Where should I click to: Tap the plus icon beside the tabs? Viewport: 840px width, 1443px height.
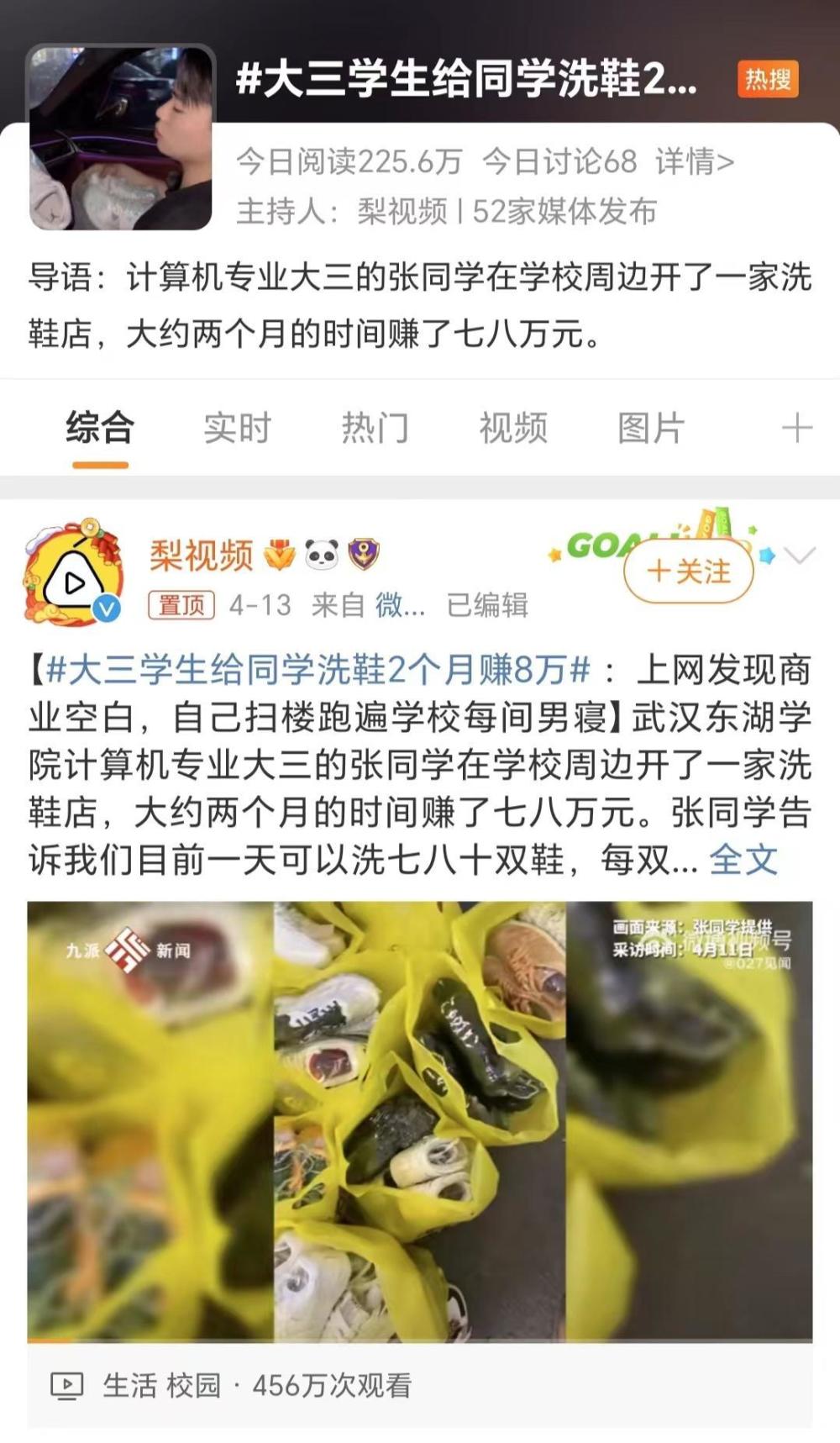coord(796,428)
